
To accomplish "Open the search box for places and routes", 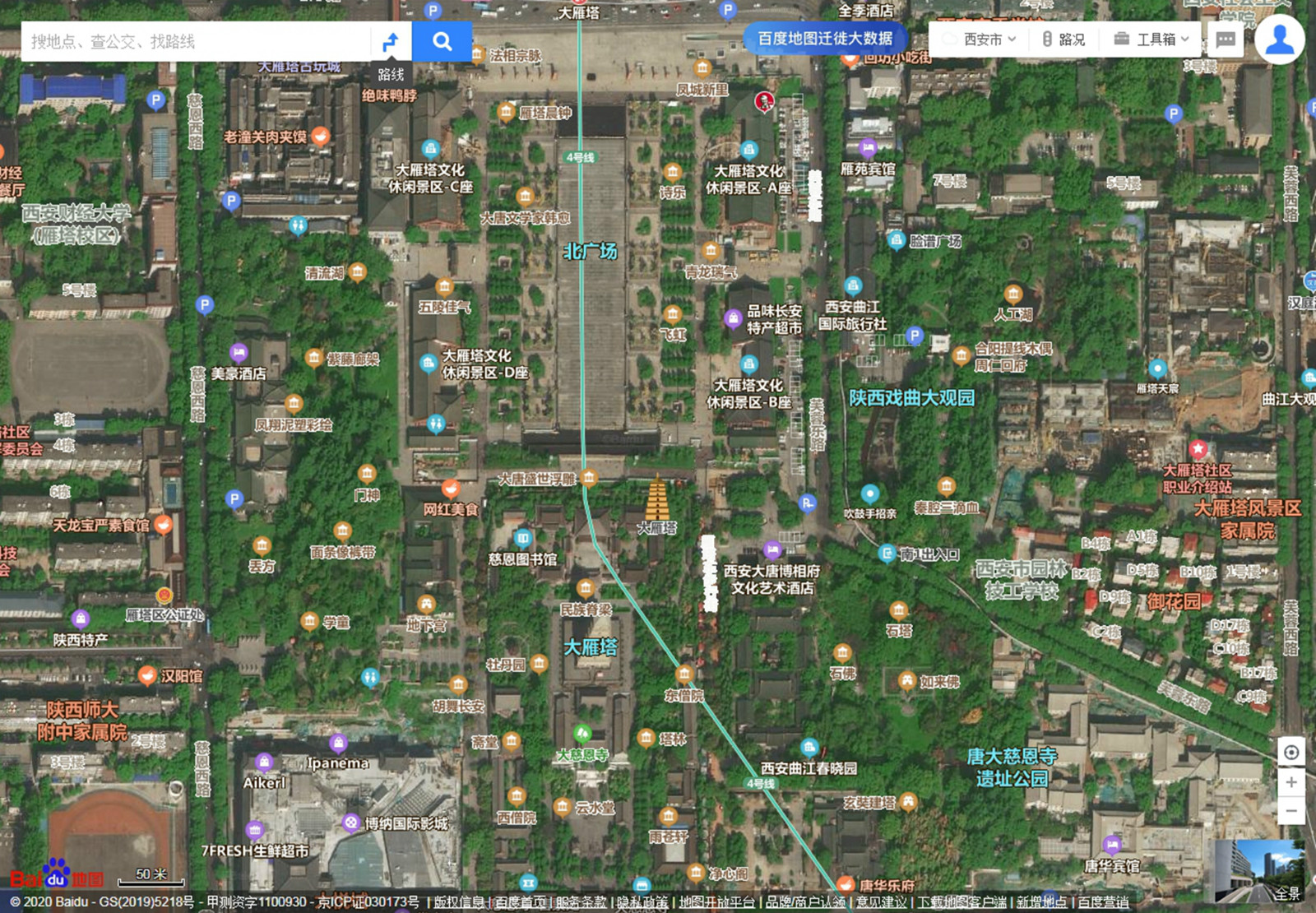I will 196,41.
